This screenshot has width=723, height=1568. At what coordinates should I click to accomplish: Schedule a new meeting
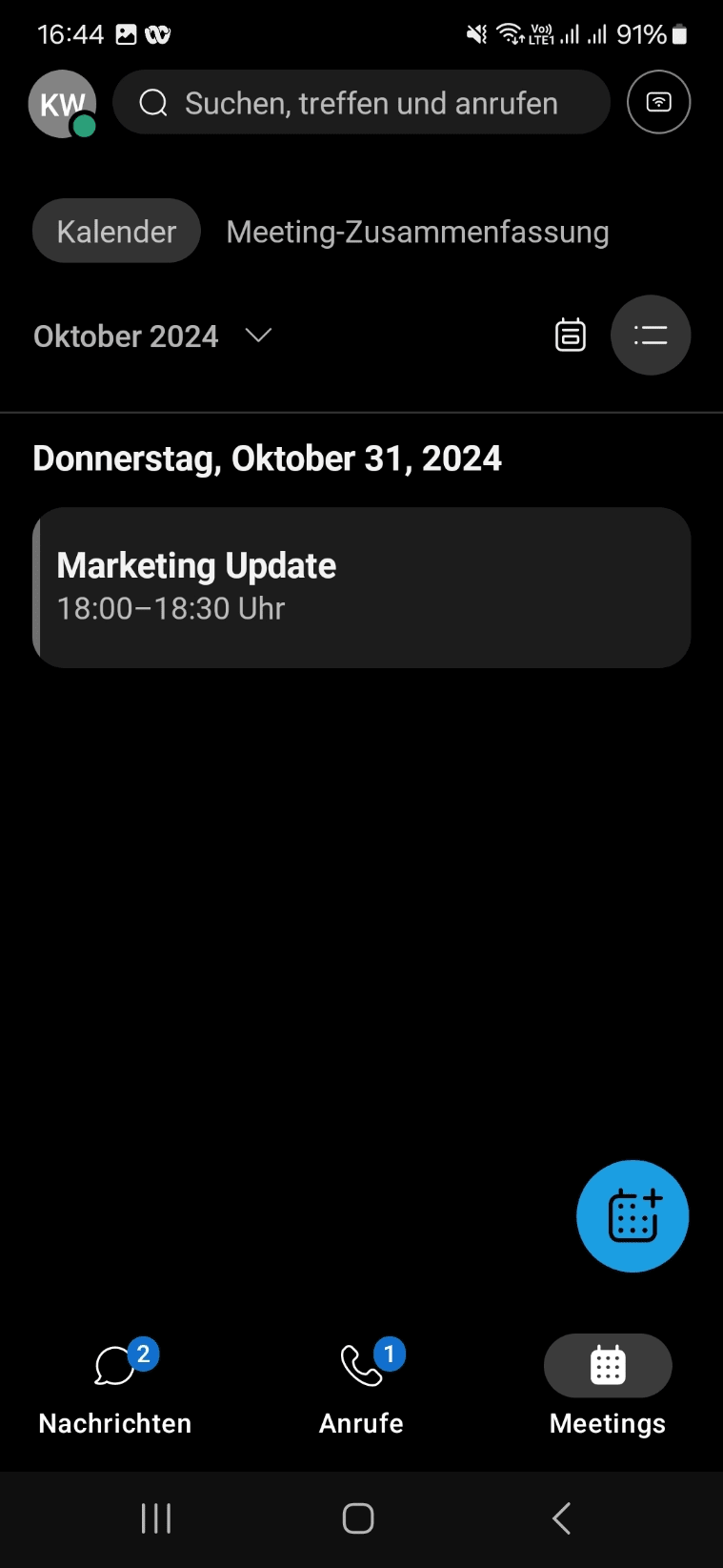[x=633, y=1216]
